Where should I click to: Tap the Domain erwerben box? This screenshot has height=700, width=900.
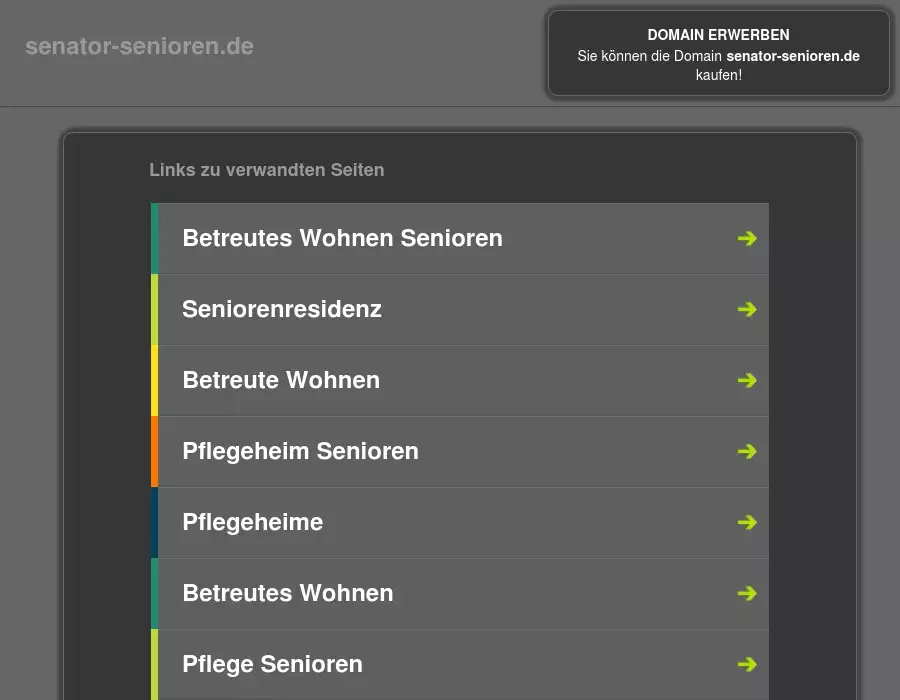[718, 54]
